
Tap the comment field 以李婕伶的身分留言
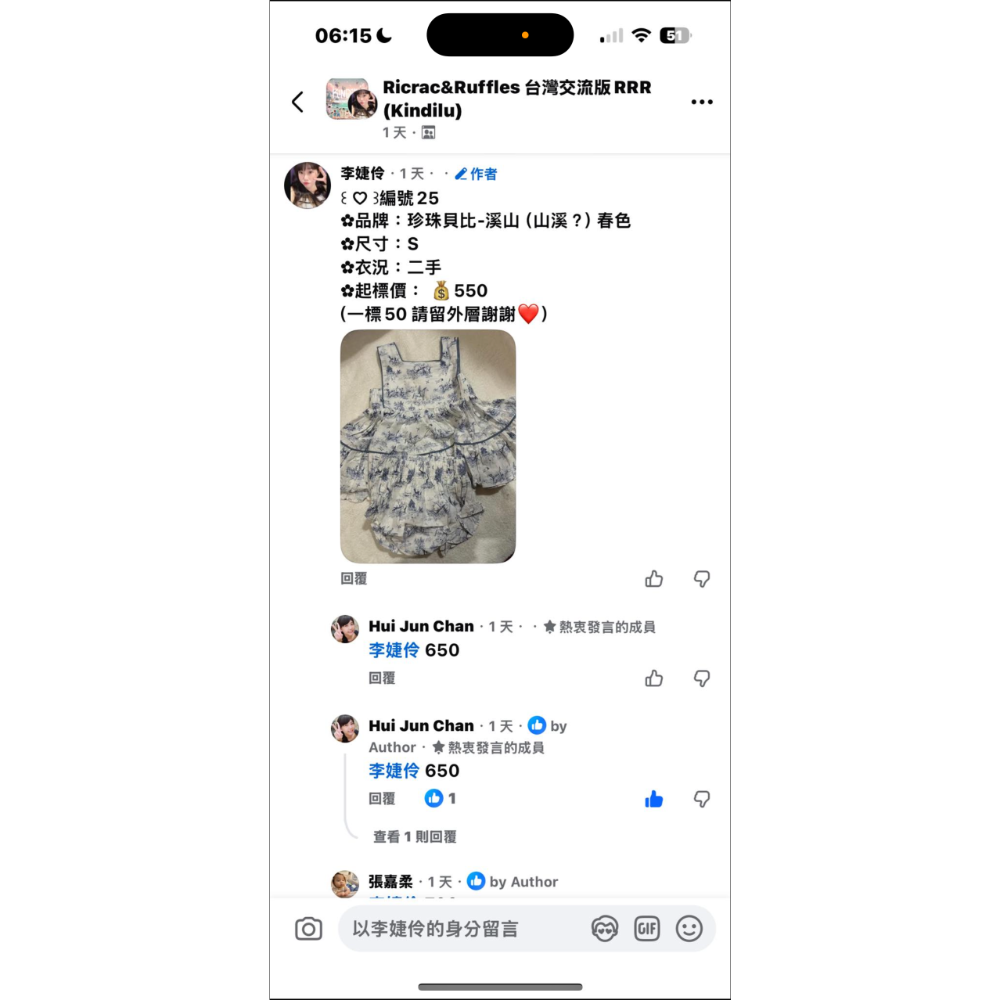pos(460,929)
